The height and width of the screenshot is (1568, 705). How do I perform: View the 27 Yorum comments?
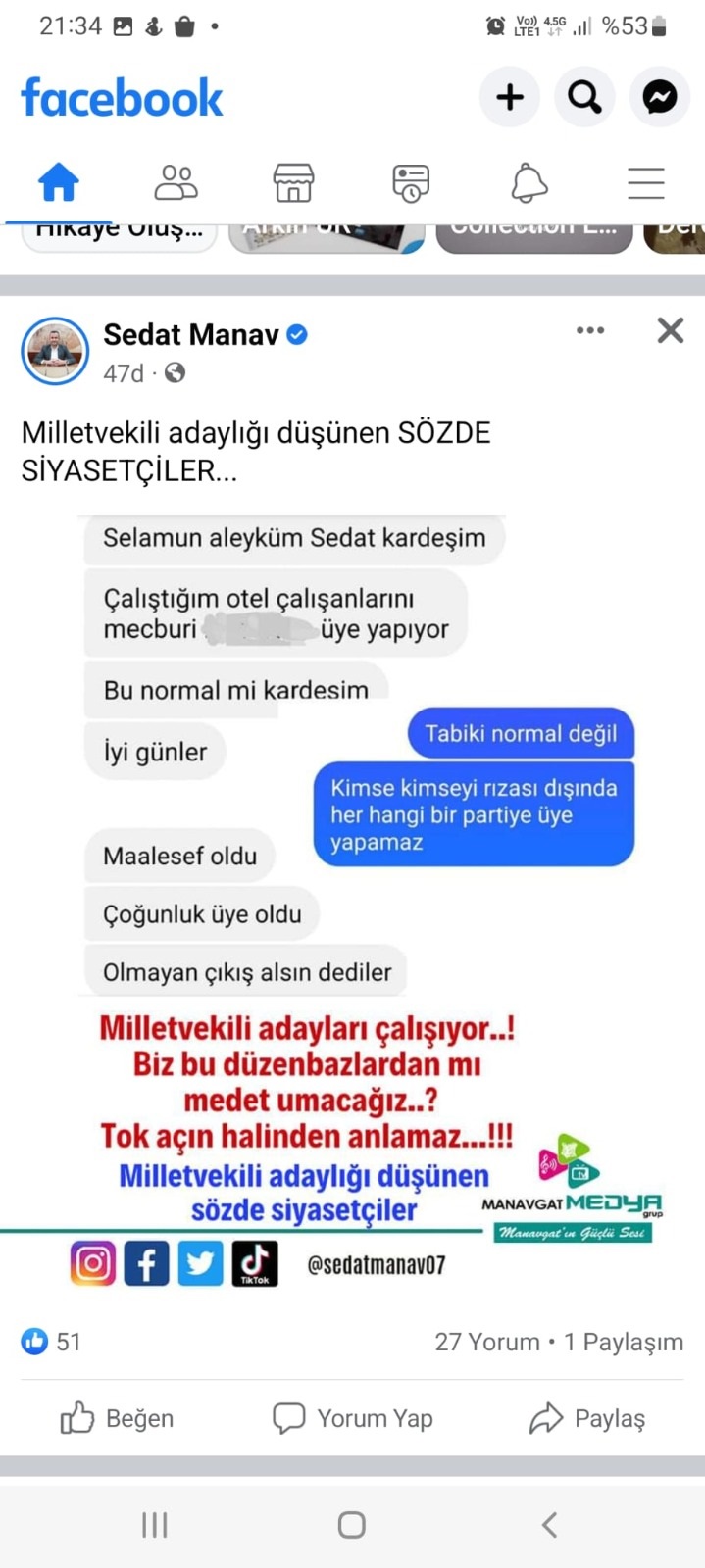pyautogui.click(x=487, y=1342)
